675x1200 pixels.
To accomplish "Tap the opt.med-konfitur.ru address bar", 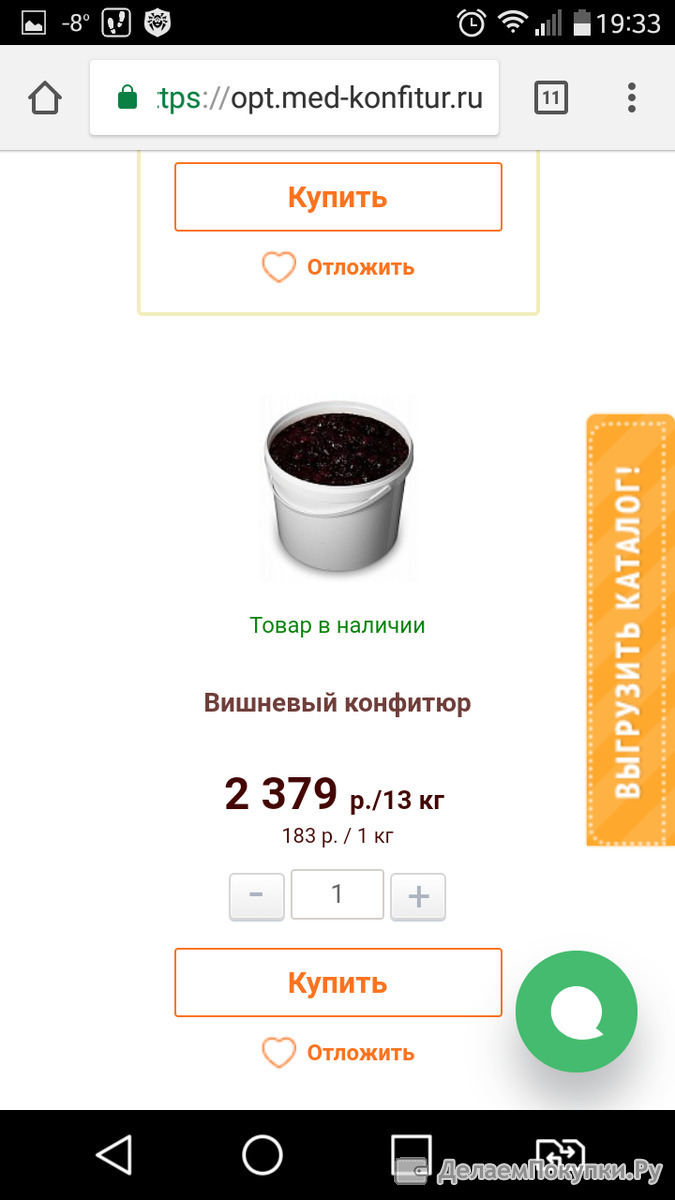I will point(294,98).
